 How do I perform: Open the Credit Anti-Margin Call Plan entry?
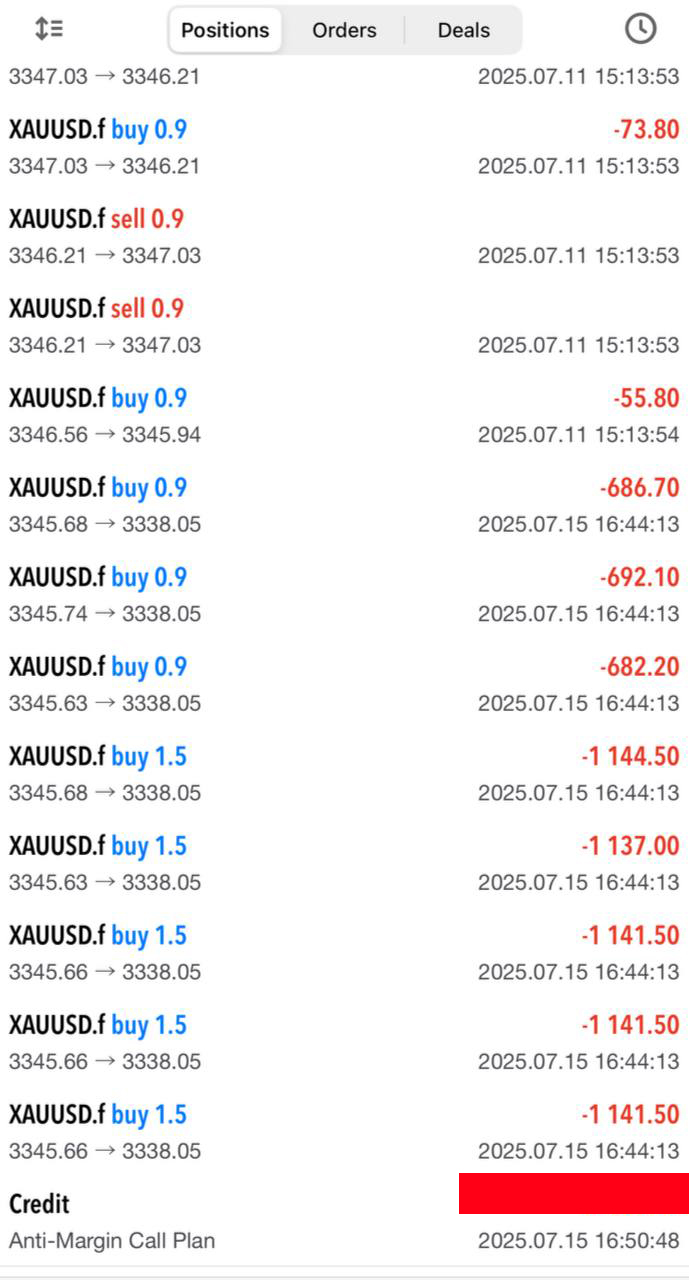point(344,1221)
